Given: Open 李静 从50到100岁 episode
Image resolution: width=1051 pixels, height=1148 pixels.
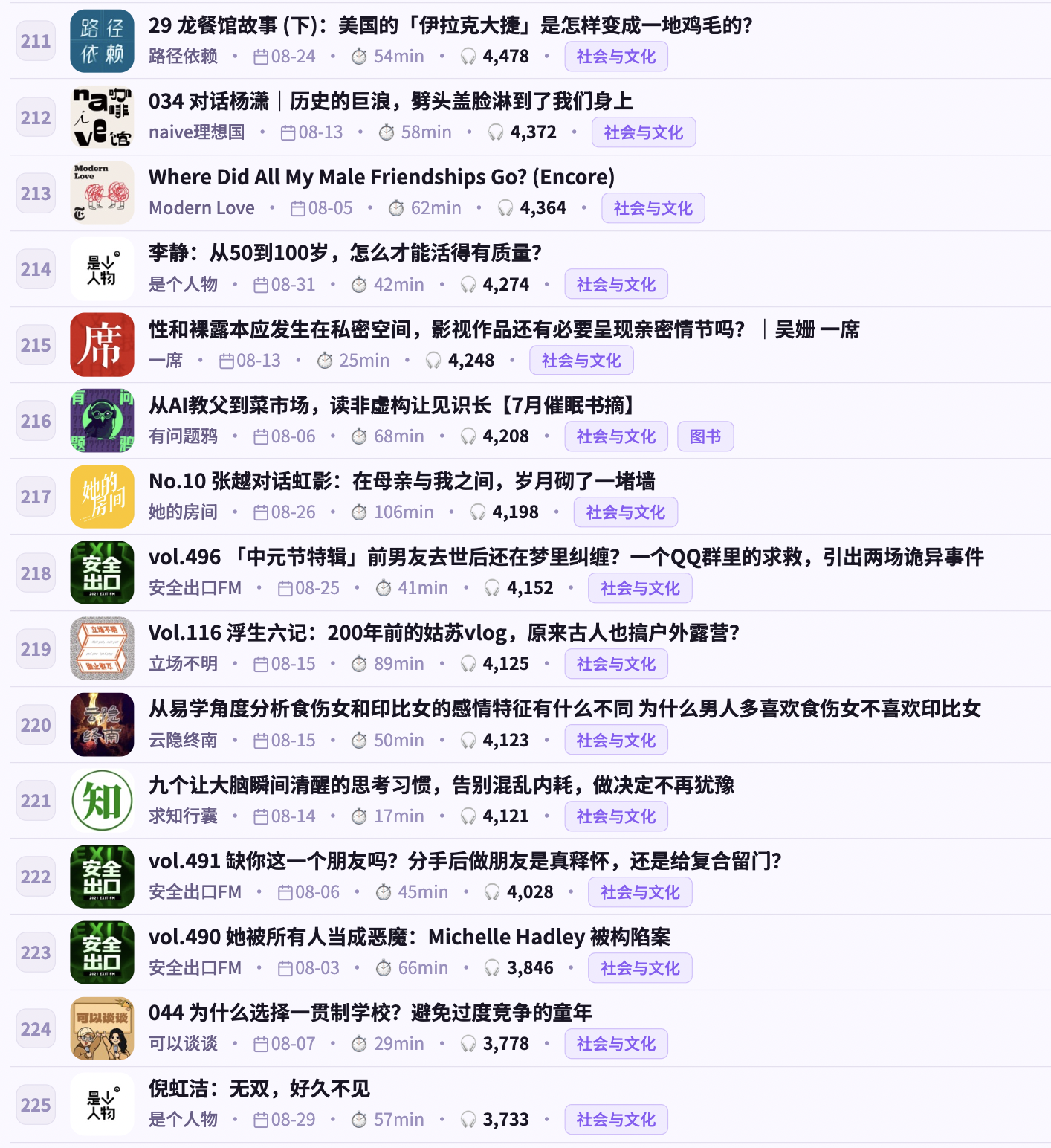Looking at the screenshot, I should [346, 253].
